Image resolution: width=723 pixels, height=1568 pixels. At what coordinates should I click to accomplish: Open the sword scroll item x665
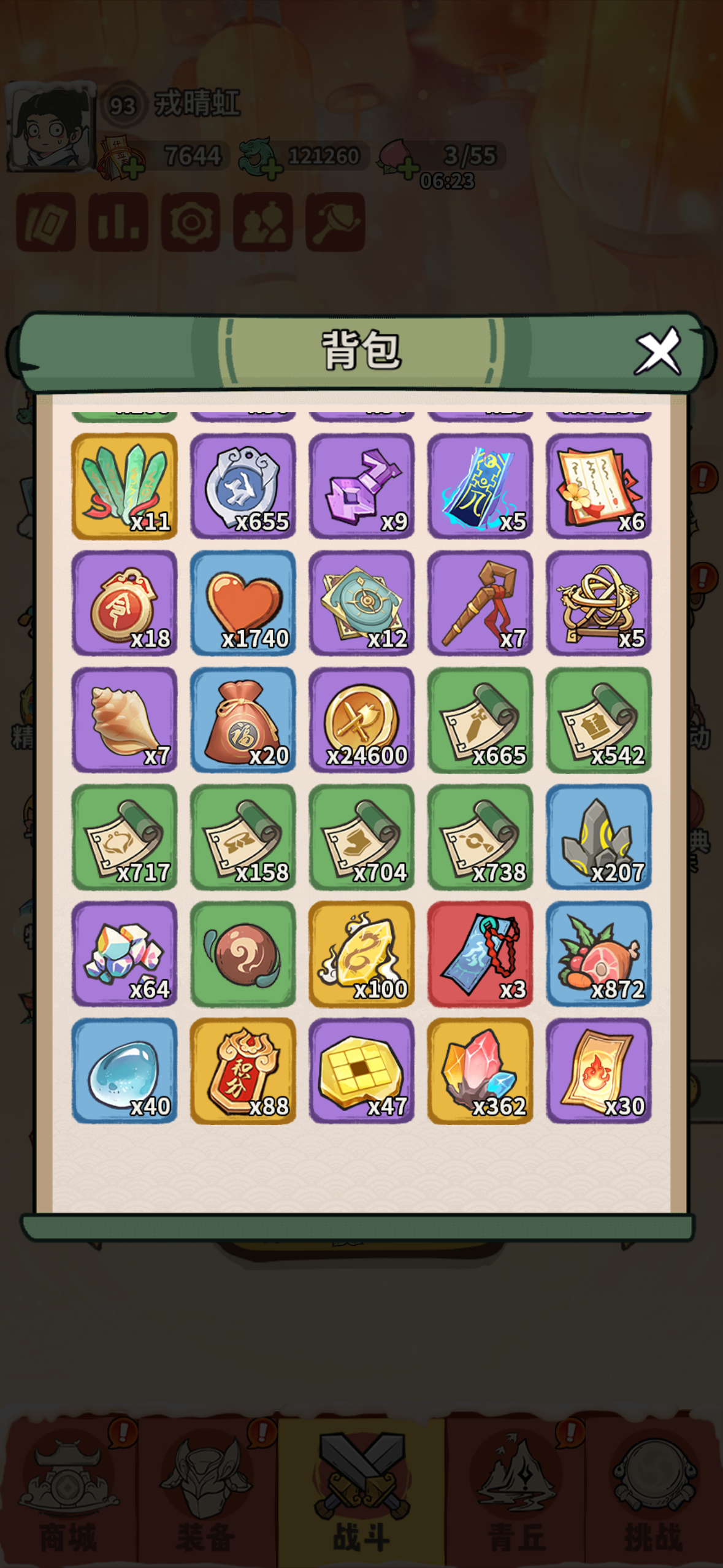tap(480, 720)
